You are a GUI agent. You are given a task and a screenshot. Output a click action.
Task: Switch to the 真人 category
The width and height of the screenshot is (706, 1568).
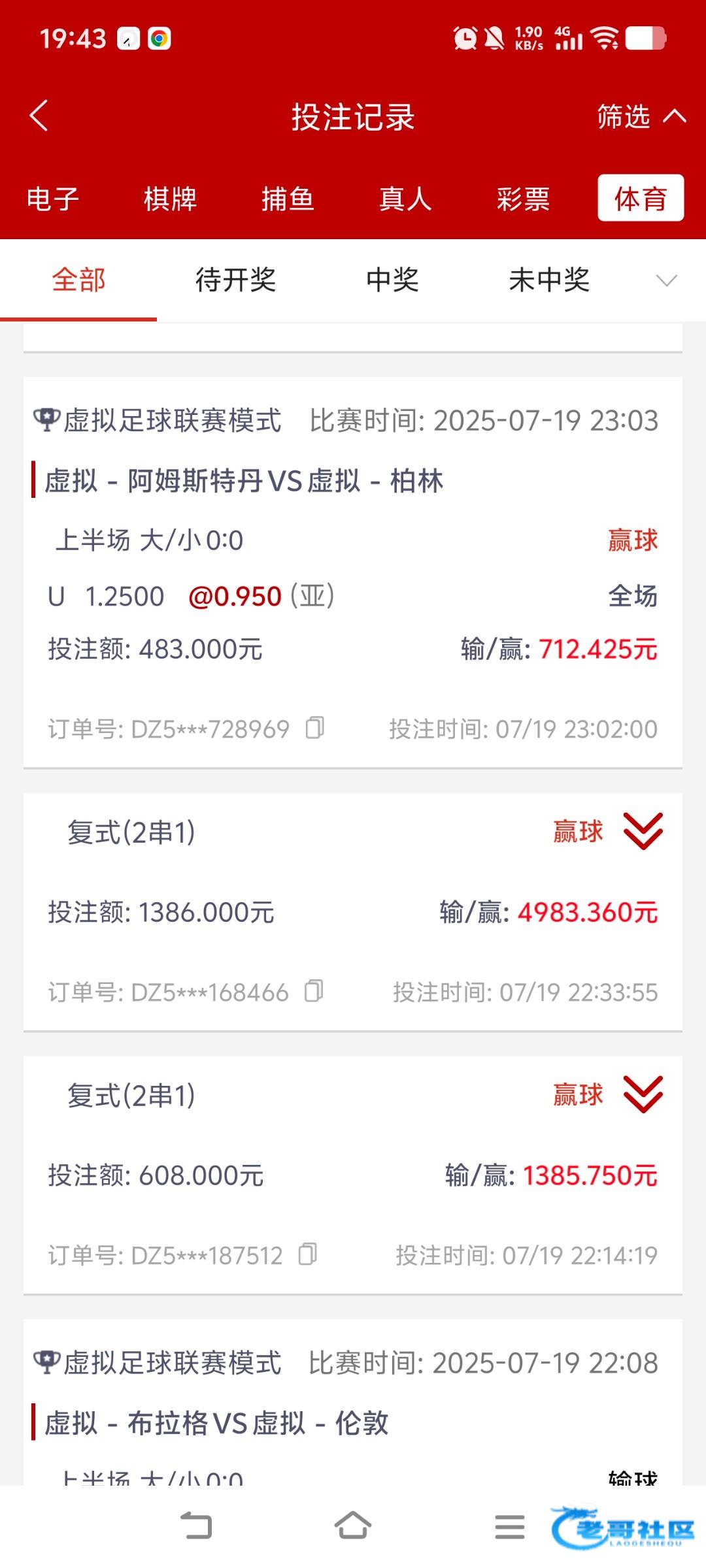click(405, 199)
